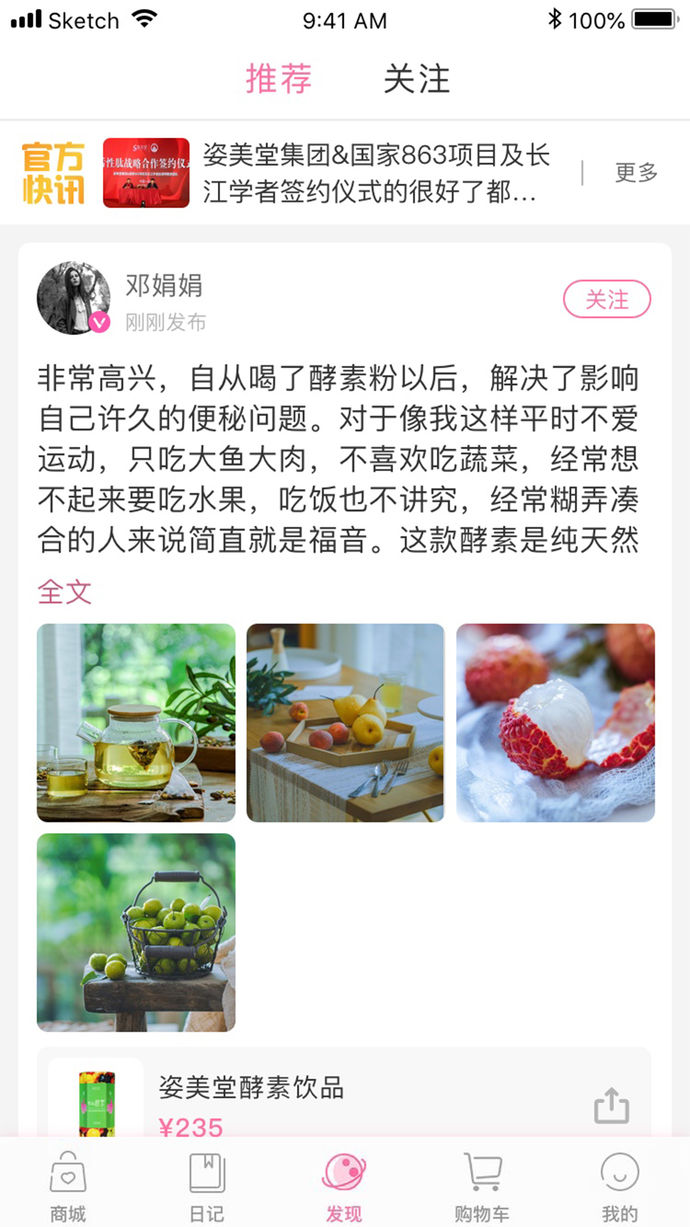Open 邓娟娟's profile avatar
The width and height of the screenshot is (690, 1227).
(74, 298)
